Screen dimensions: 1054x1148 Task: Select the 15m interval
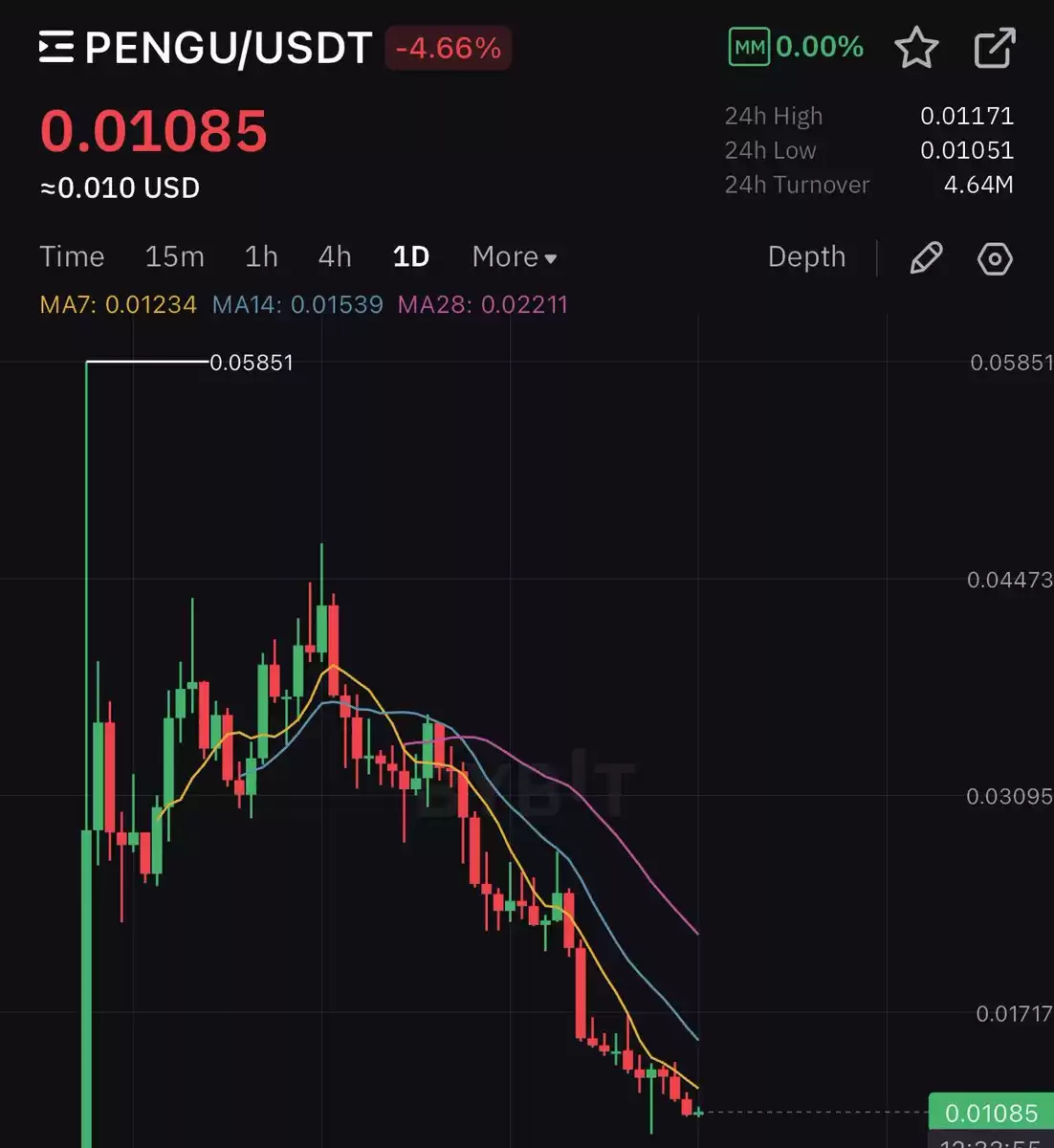174,256
